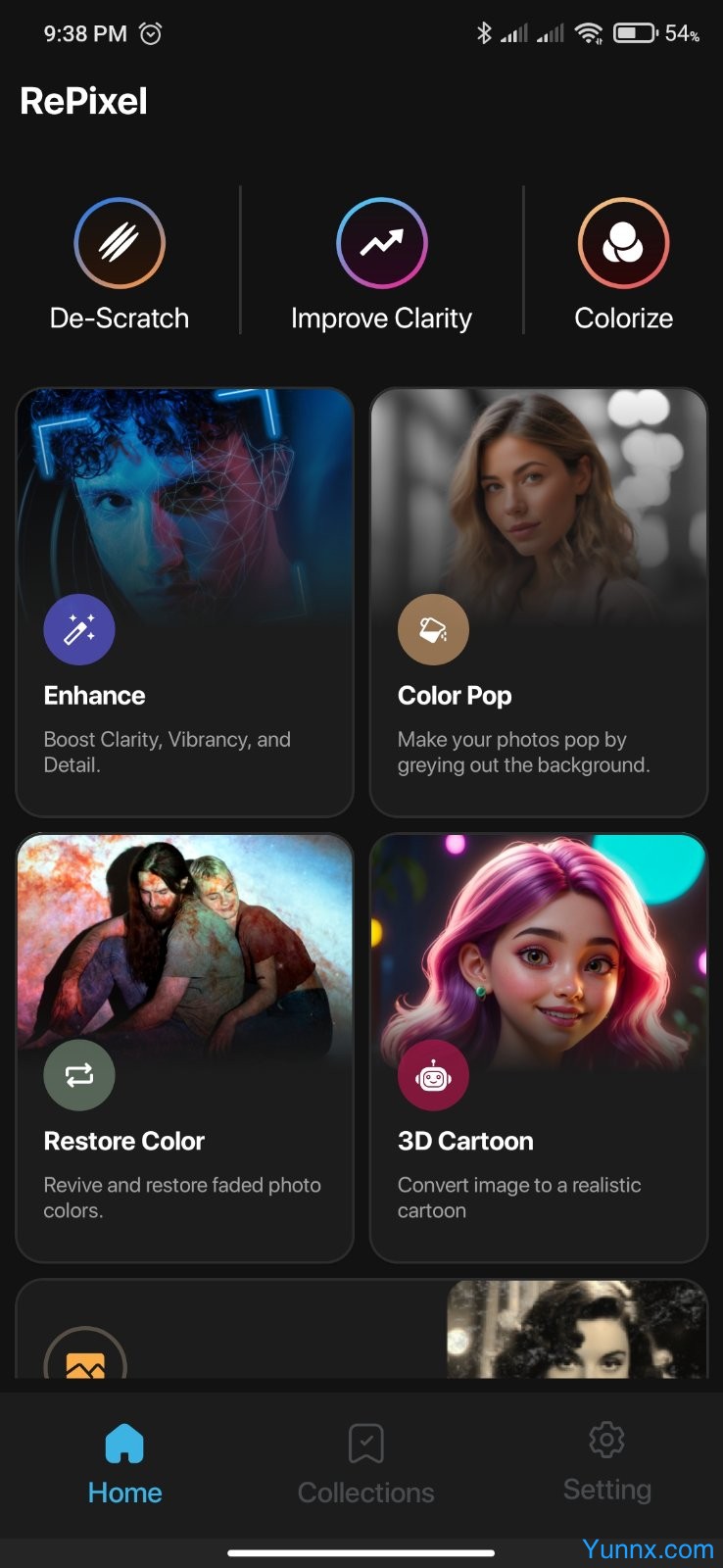Viewport: 723px width, 1568px height.
Task: Open the Enhance card
Action: click(184, 602)
